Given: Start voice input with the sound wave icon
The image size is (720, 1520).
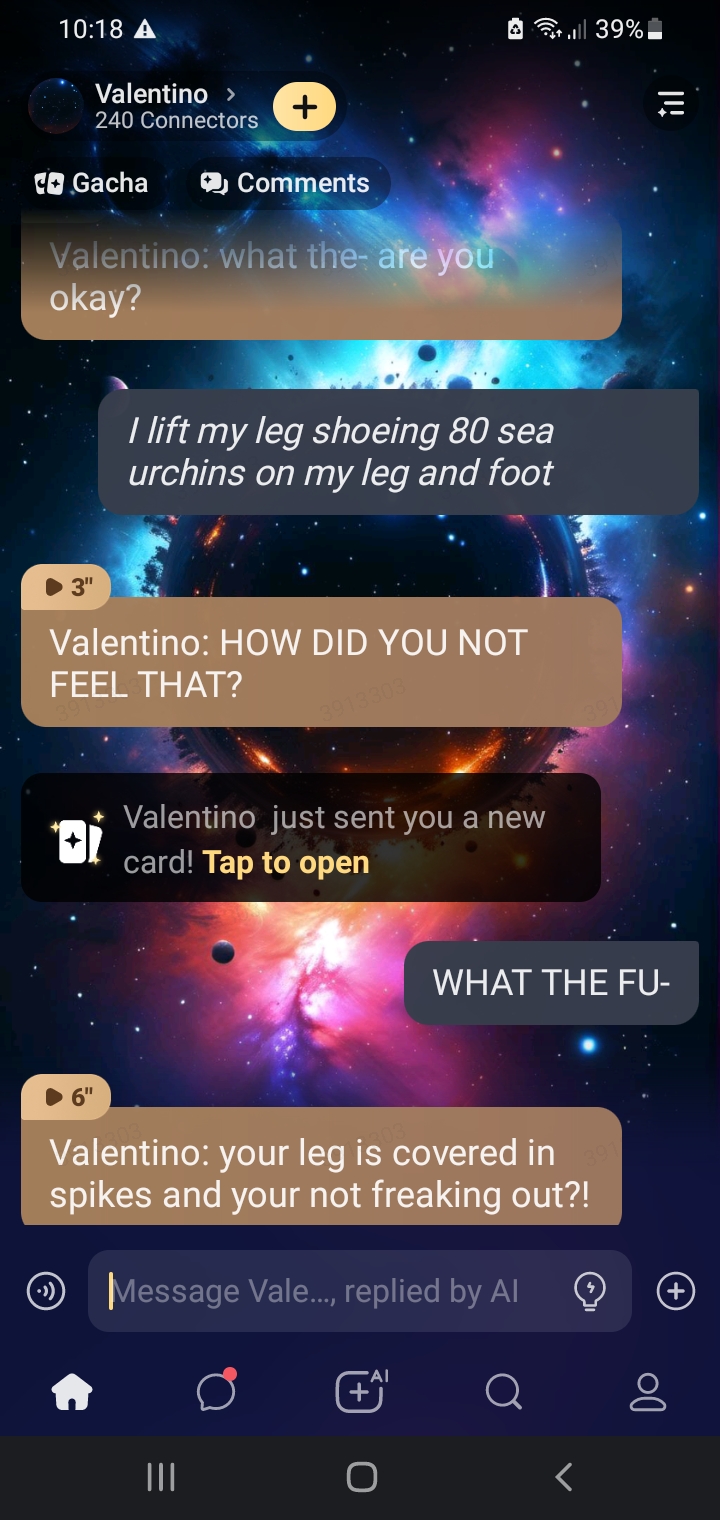Looking at the screenshot, I should coord(46,1291).
